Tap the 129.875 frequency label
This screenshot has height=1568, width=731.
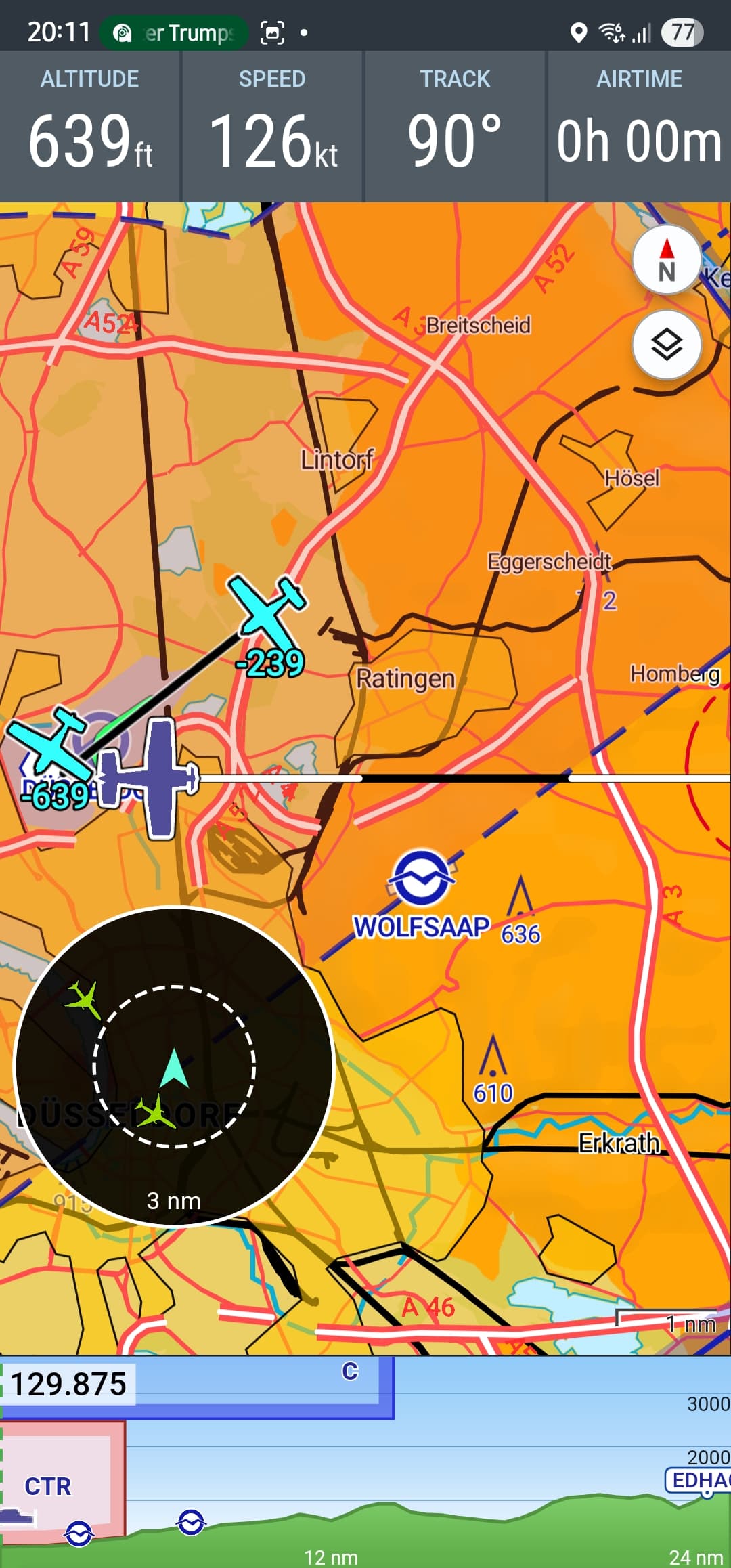coord(68,1384)
